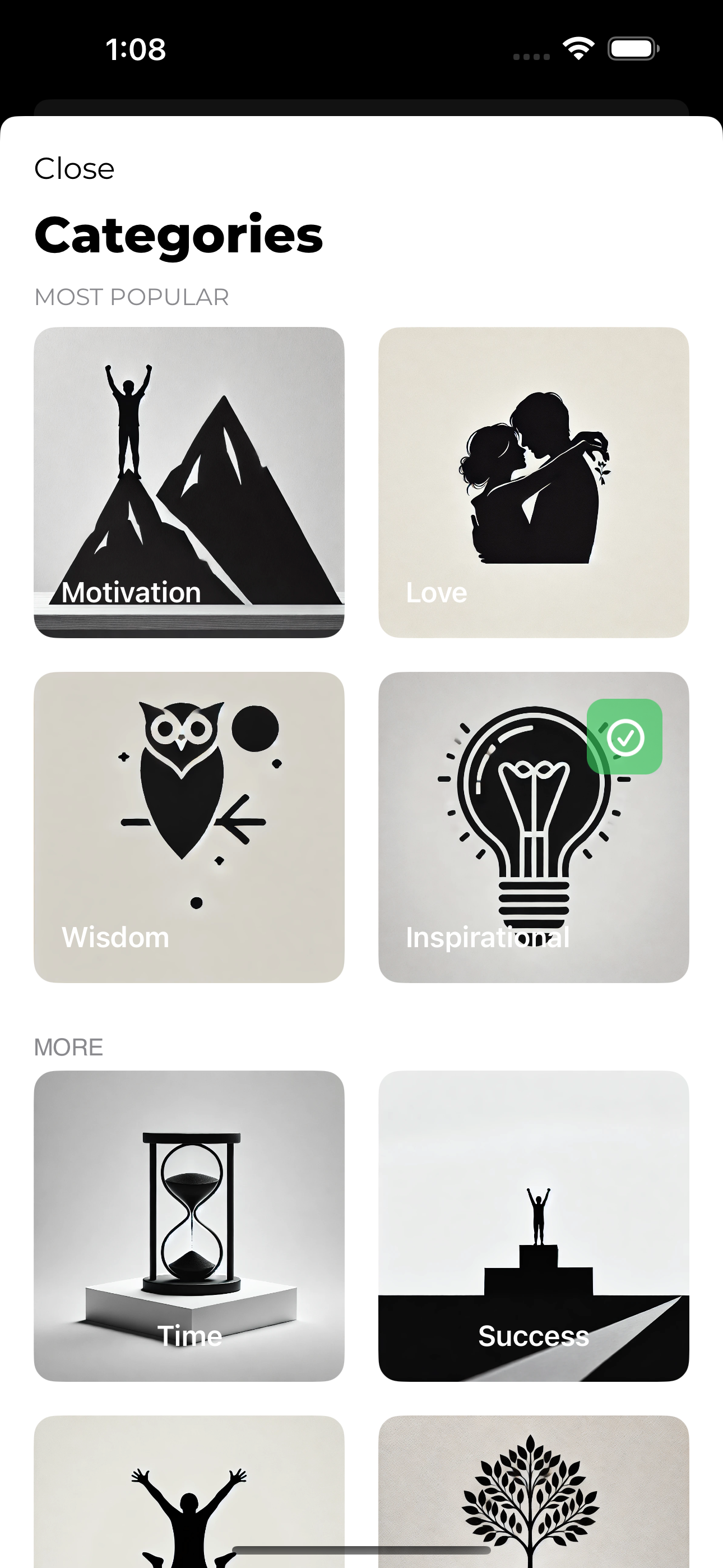Select the Motivation category
723x1568 pixels.
click(189, 482)
